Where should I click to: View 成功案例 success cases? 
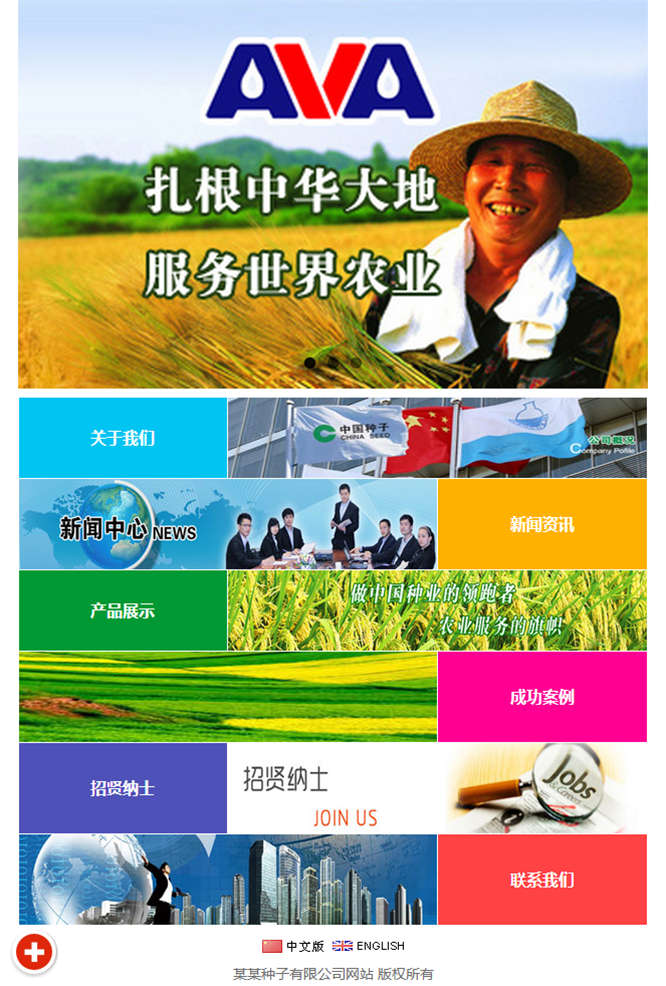542,697
